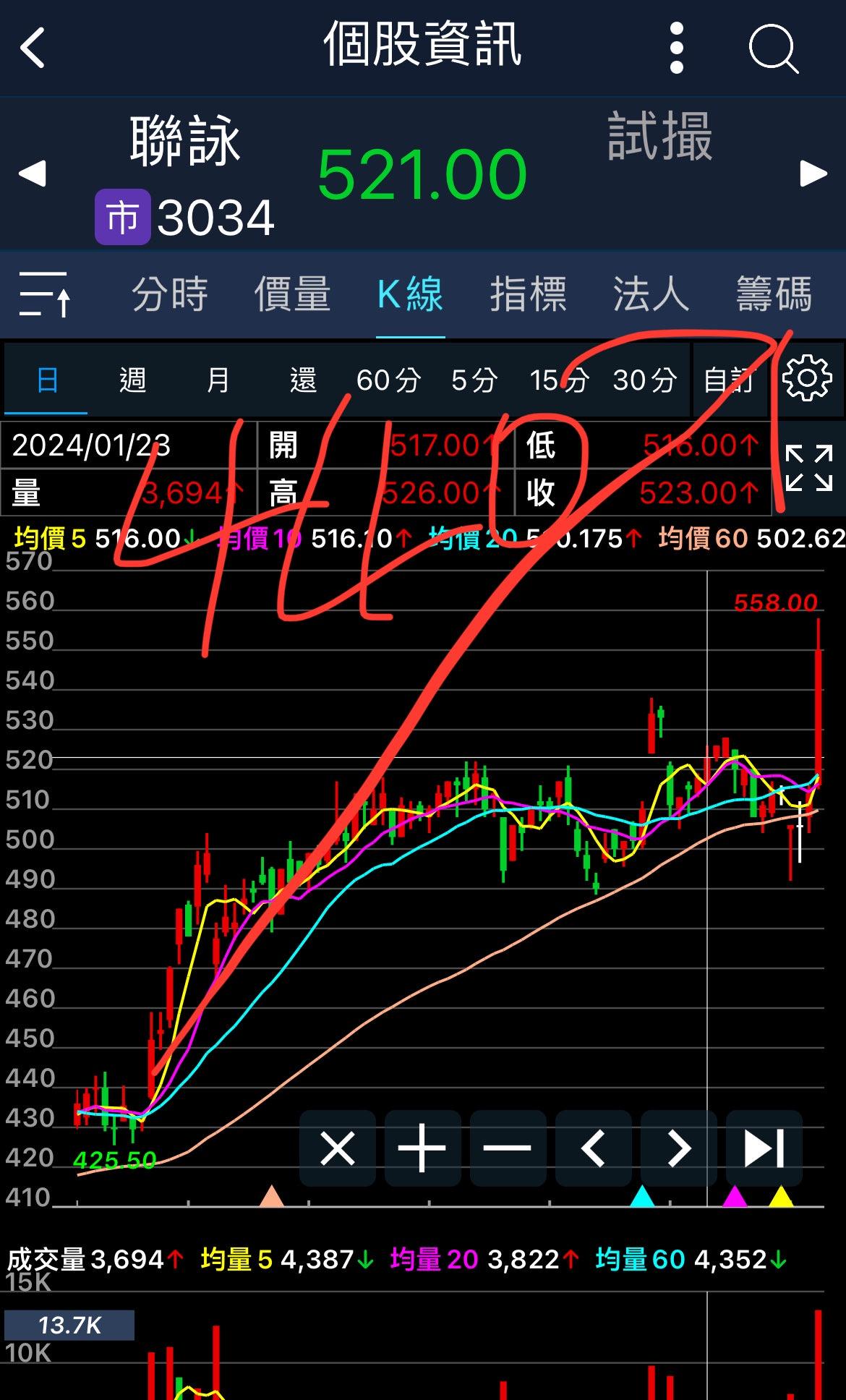
Task: Open the sort list menu icon
Action: tap(45, 294)
